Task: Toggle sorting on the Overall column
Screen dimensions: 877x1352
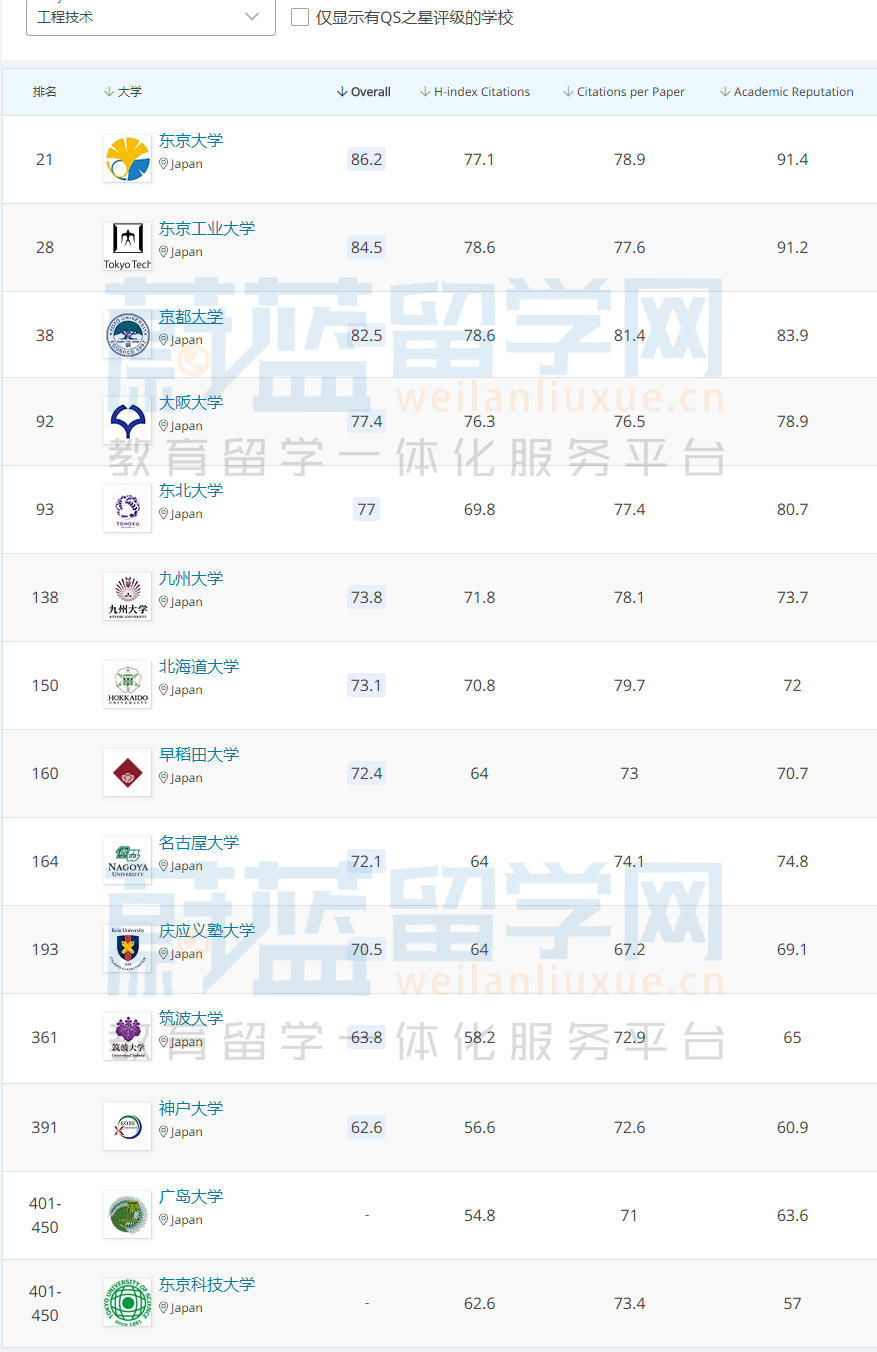Action: (x=363, y=91)
